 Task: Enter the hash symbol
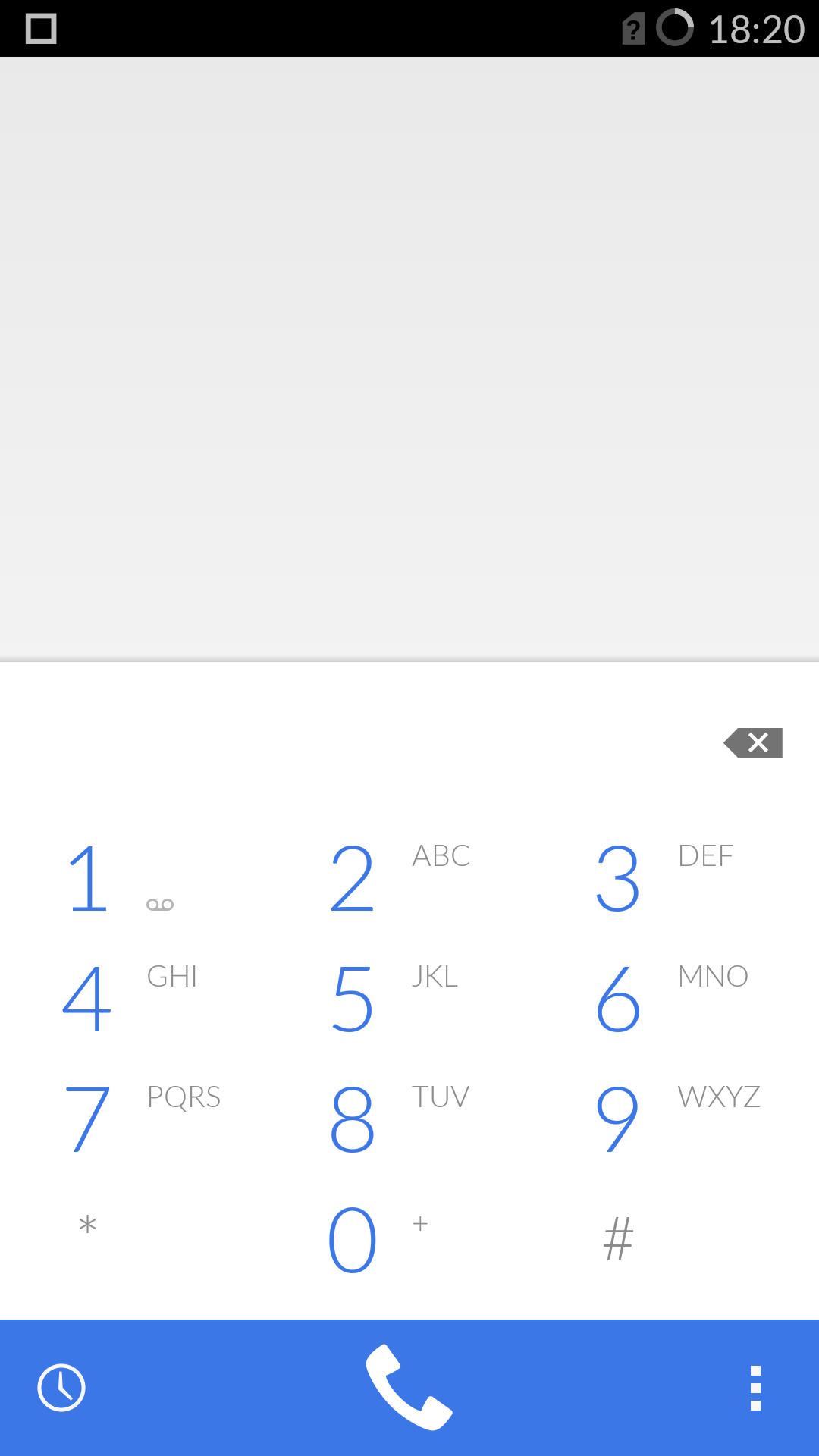point(619,1239)
